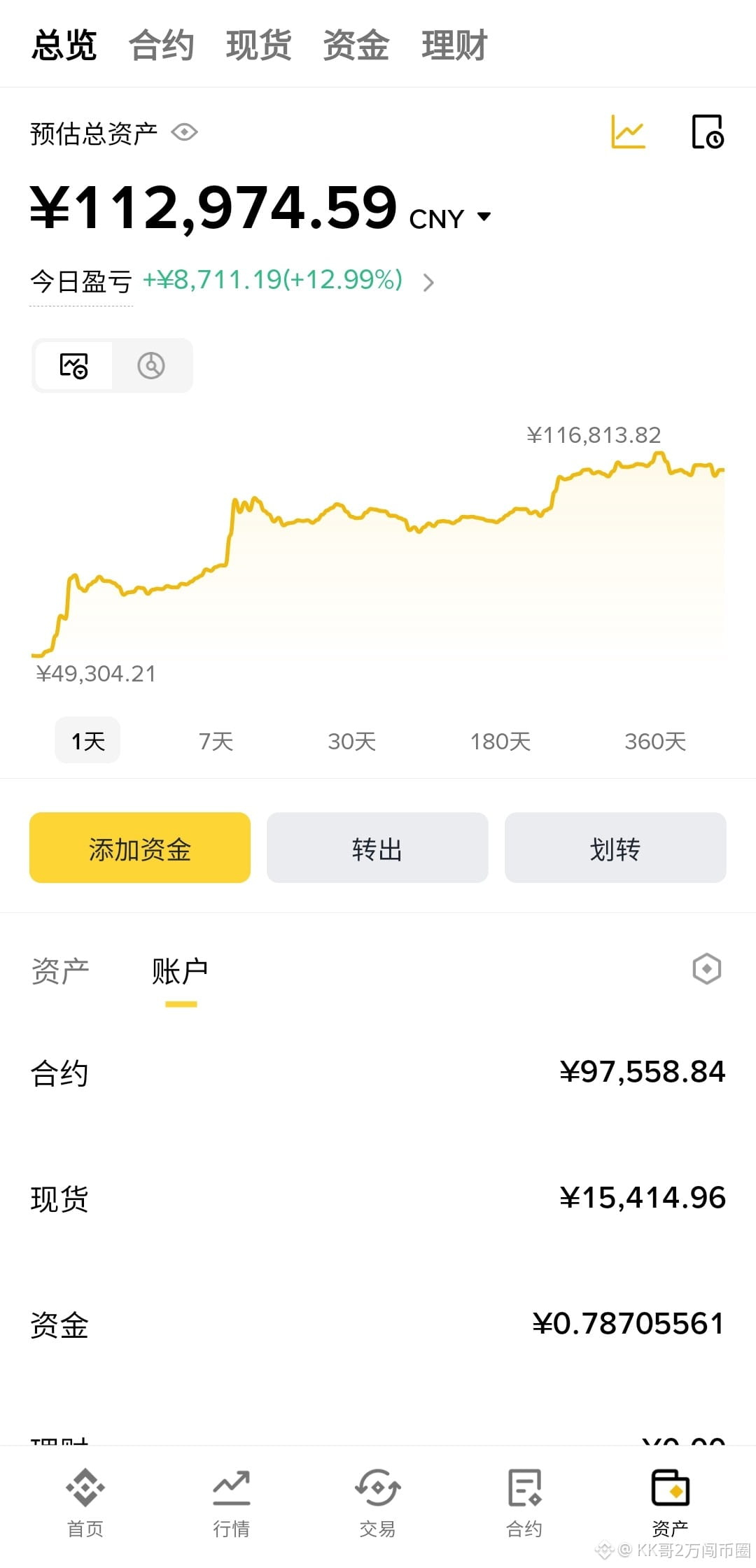The image size is (756, 1568).
Task: Open the 理财 top tab
Action: (454, 45)
